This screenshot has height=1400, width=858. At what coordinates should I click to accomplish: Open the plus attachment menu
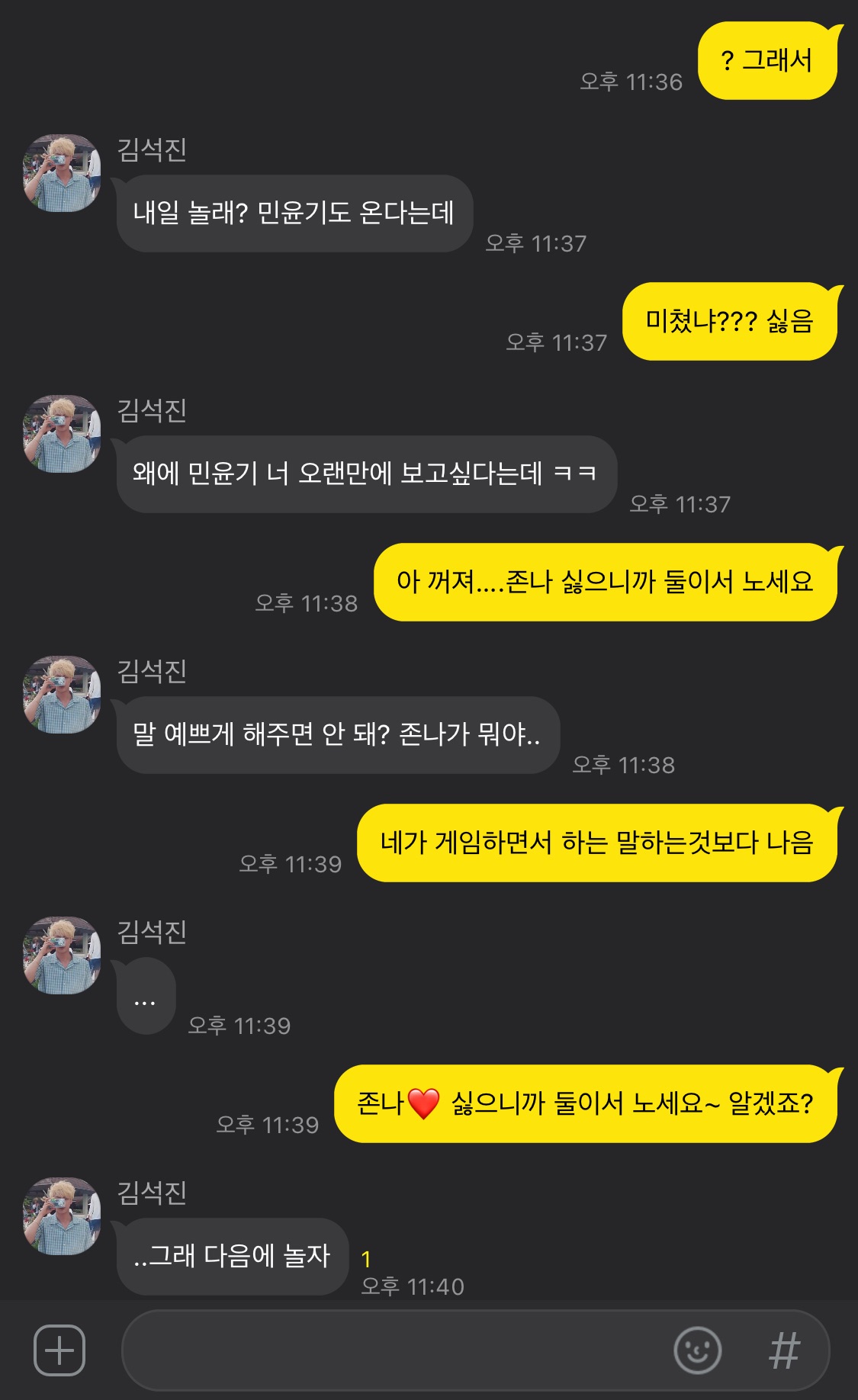pyautogui.click(x=59, y=1350)
